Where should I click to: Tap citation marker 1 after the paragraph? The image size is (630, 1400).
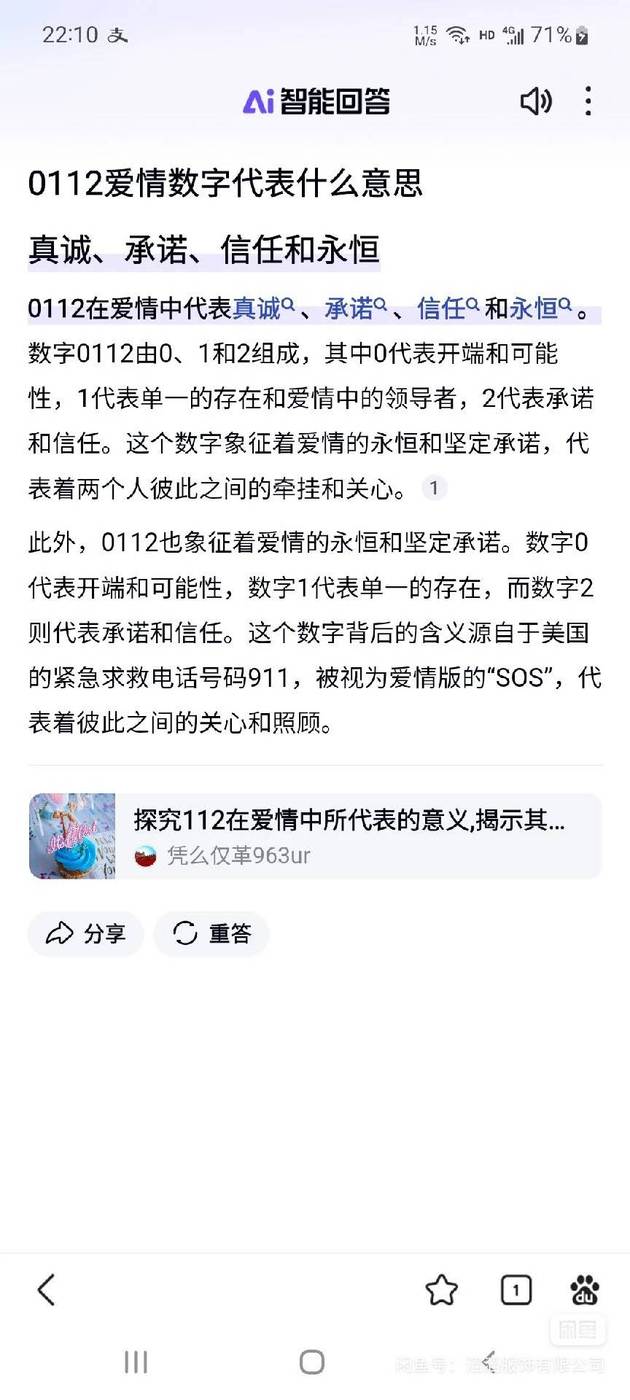pyautogui.click(x=433, y=488)
